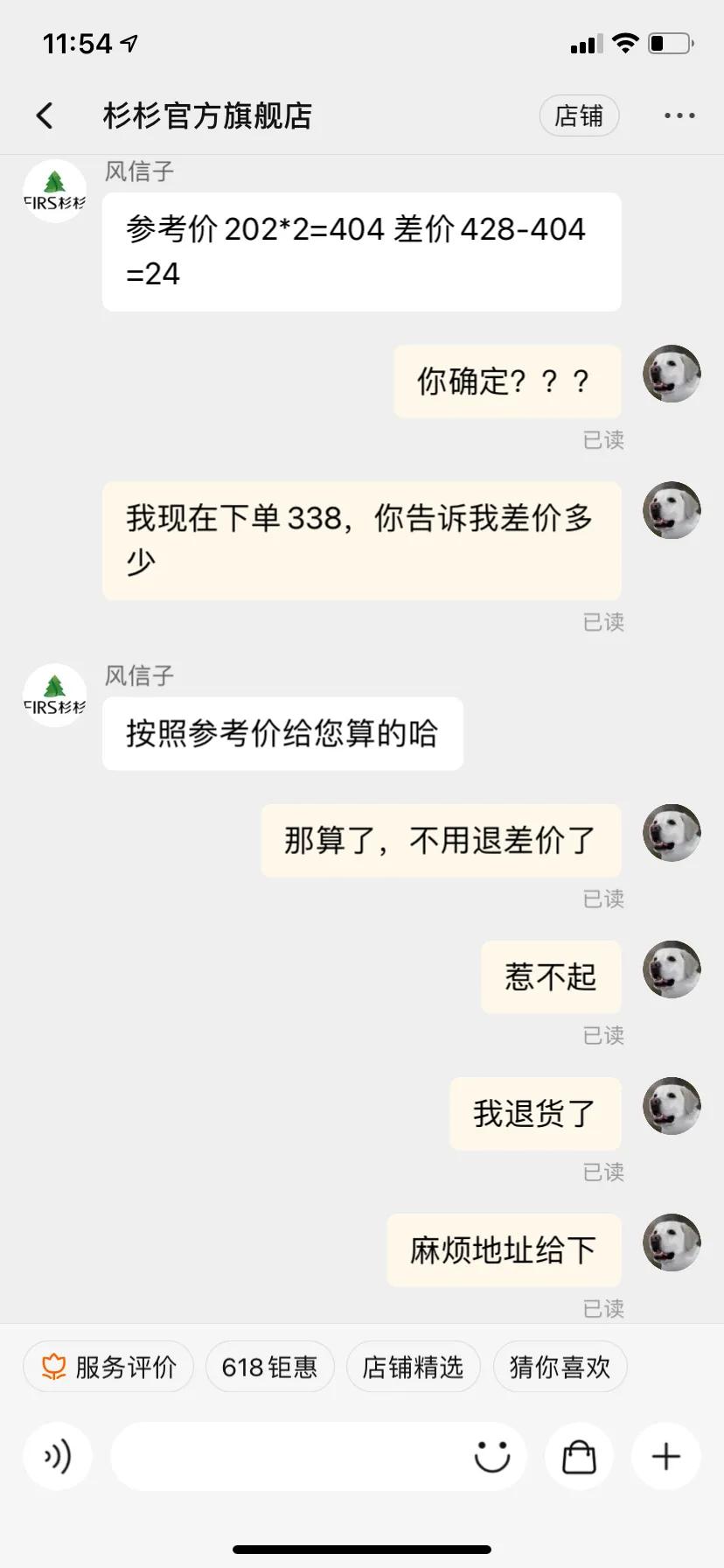Open the emoji smiley picker
The image size is (724, 1568).
pos(491,1456)
